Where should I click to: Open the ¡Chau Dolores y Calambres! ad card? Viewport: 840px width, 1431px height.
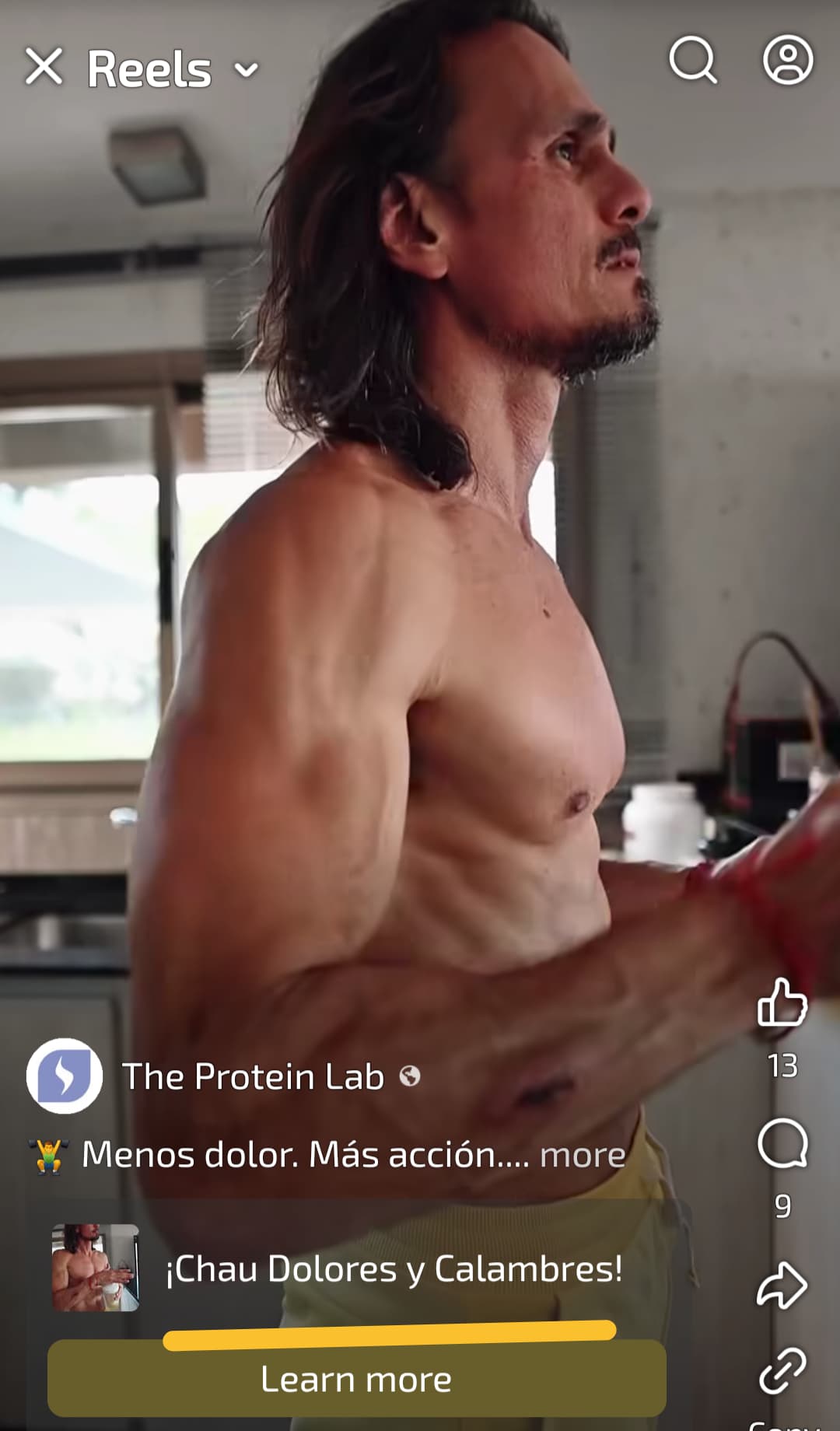click(x=357, y=1268)
